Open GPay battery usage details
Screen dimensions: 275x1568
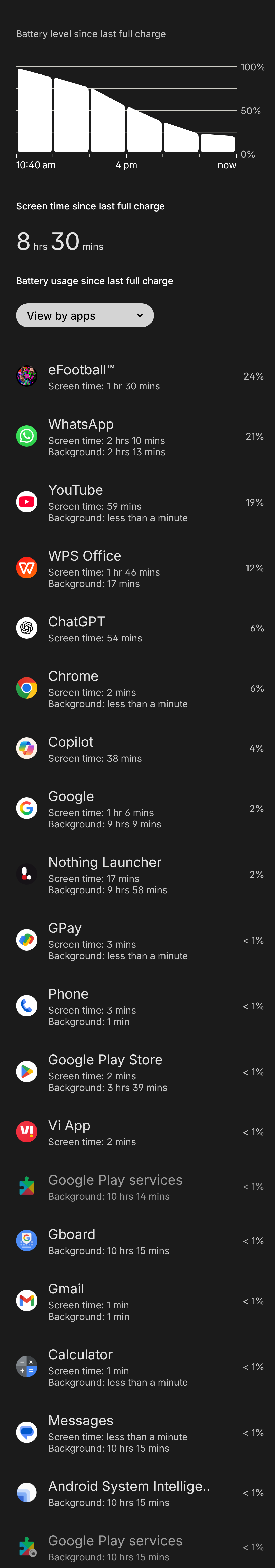pos(137,940)
